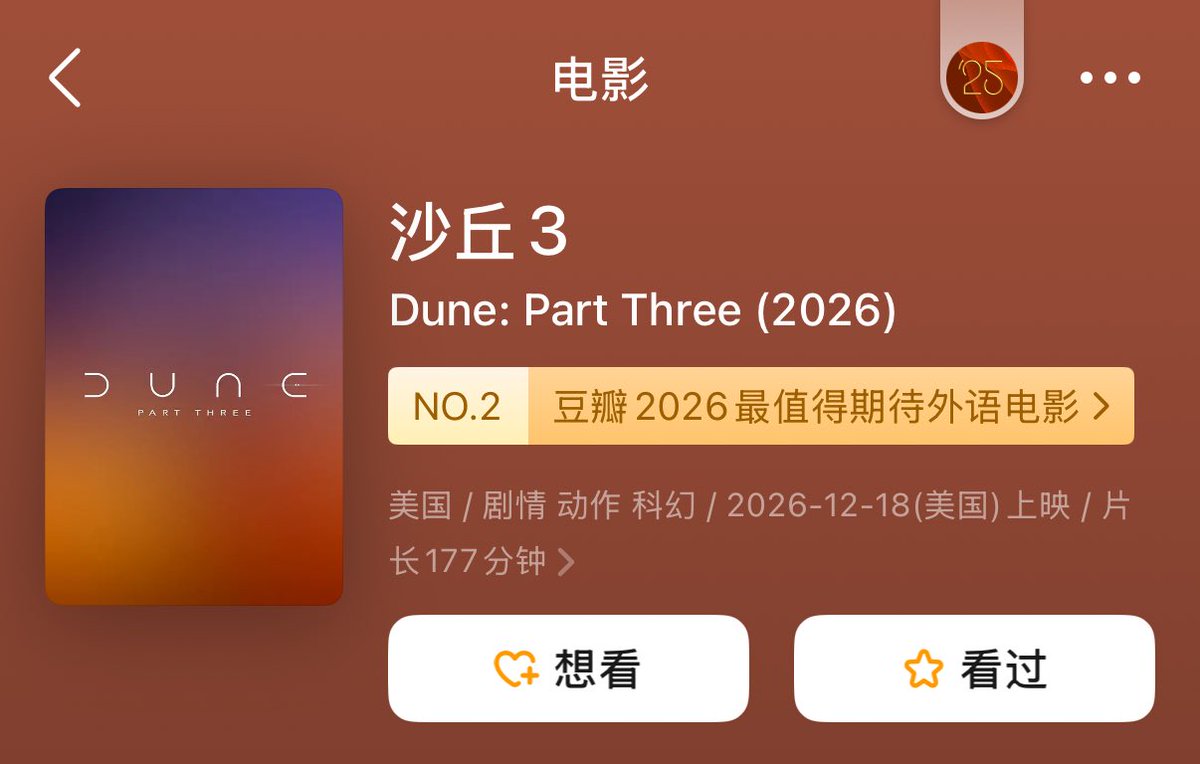Mark 沙丘3 as 看过
The height and width of the screenshot is (764, 1200).
pyautogui.click(x=974, y=668)
